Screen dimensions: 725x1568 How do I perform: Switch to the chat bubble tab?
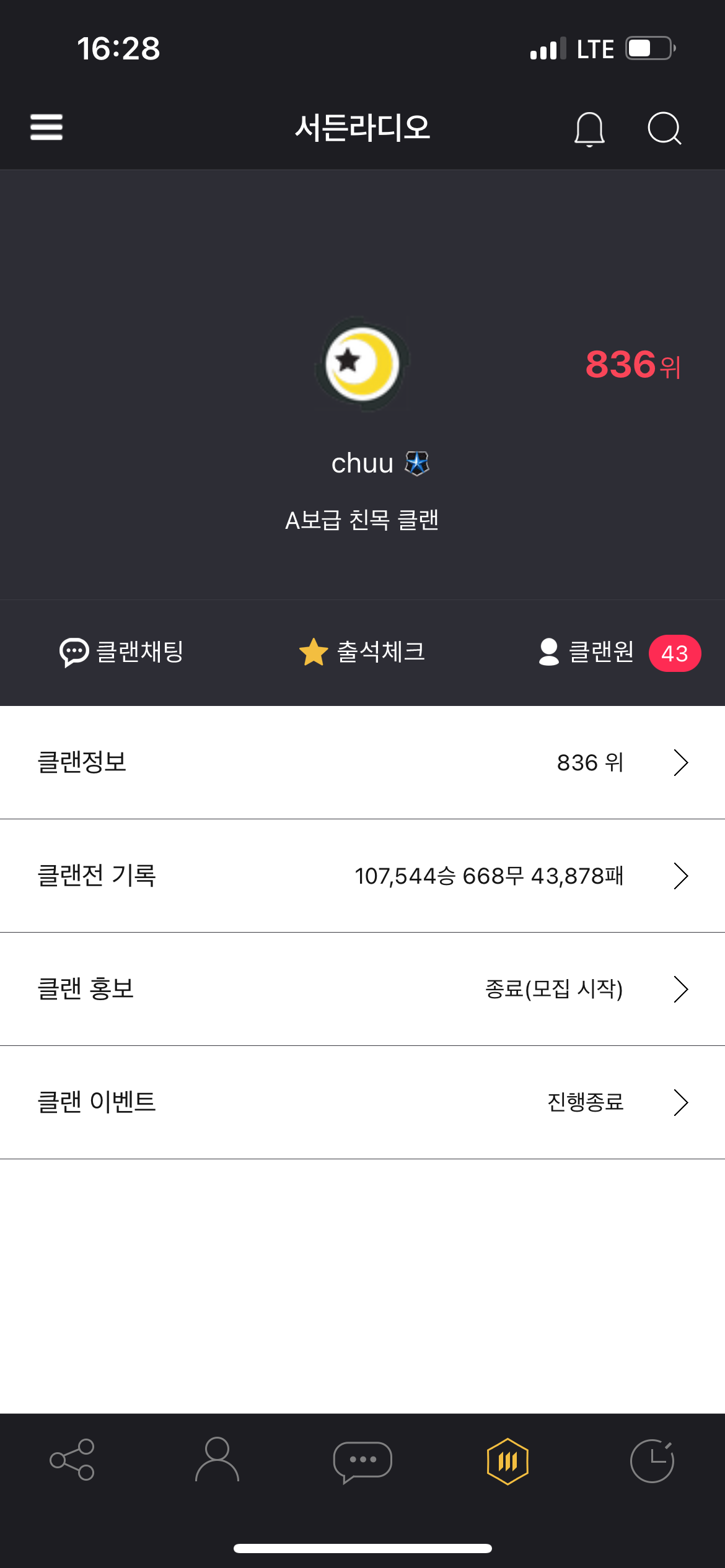[362, 1461]
